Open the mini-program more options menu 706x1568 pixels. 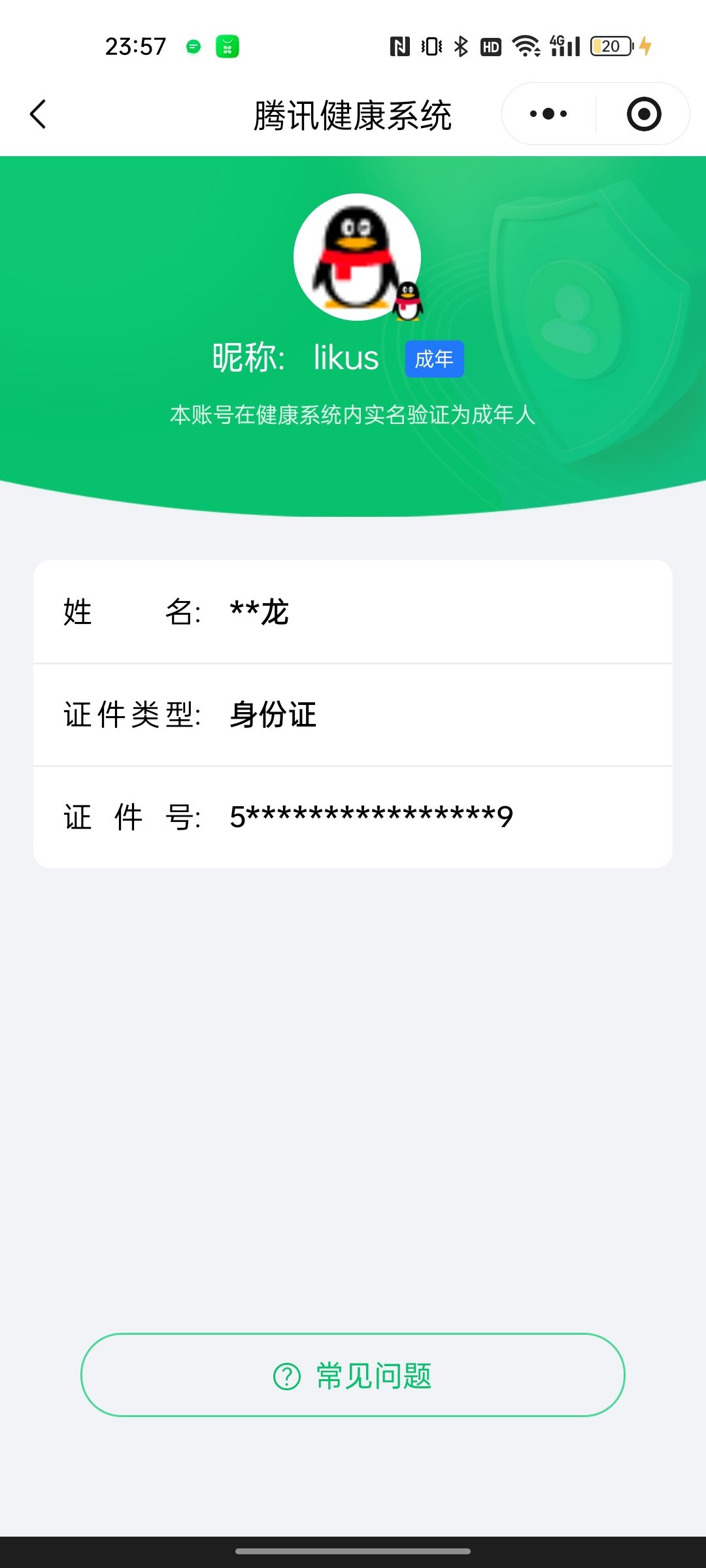pos(546,113)
